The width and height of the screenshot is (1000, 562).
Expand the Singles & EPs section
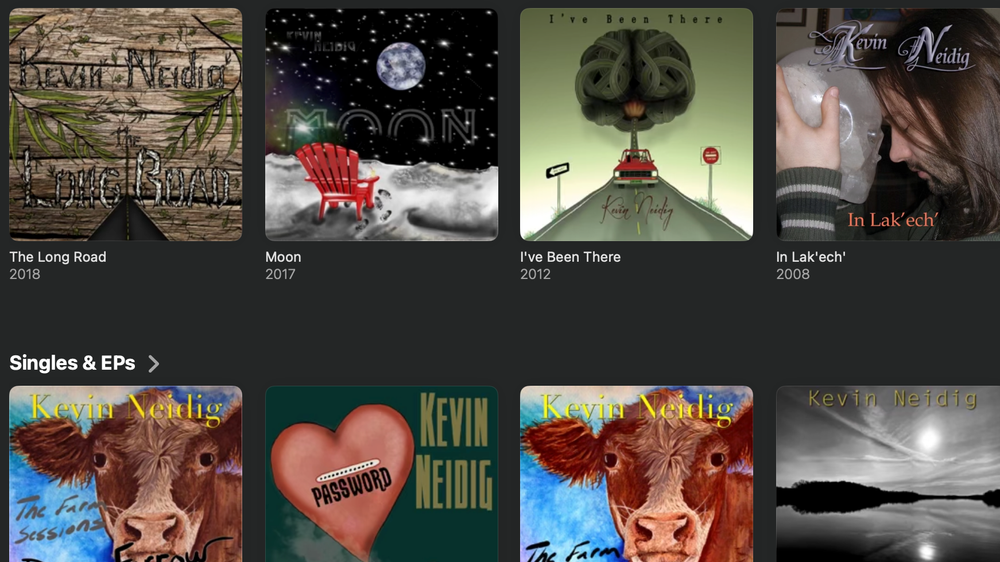153,364
